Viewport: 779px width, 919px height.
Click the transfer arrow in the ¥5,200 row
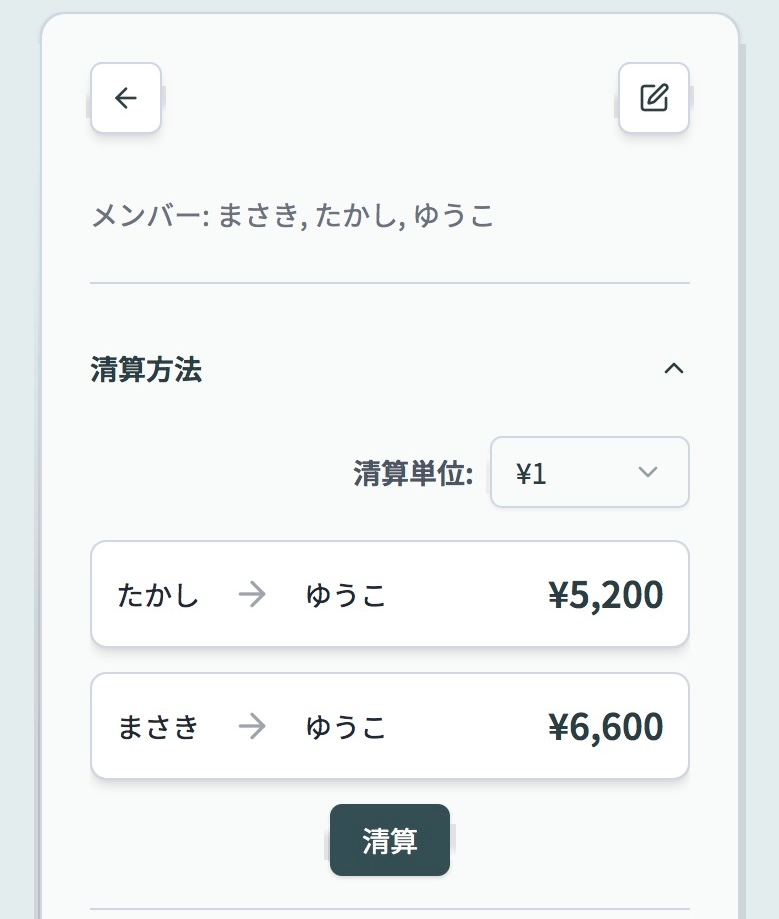pyautogui.click(x=251, y=594)
